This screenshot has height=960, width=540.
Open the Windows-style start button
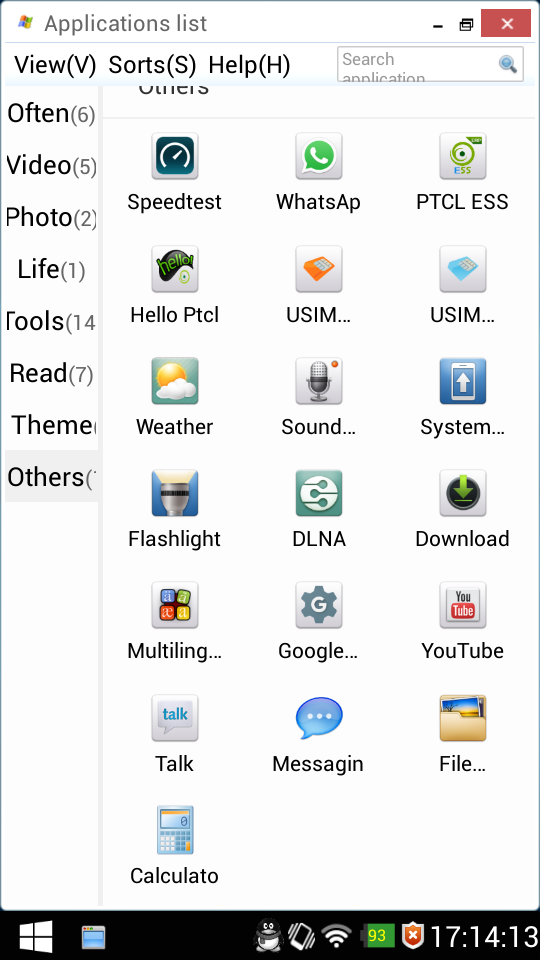[36, 937]
